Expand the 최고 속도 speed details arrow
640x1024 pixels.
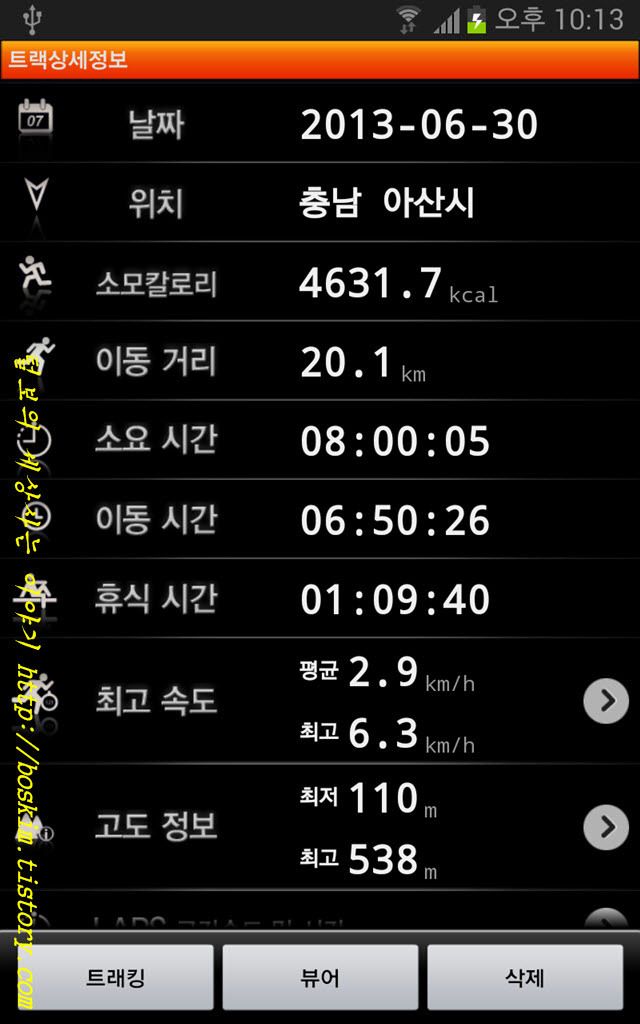click(x=606, y=701)
